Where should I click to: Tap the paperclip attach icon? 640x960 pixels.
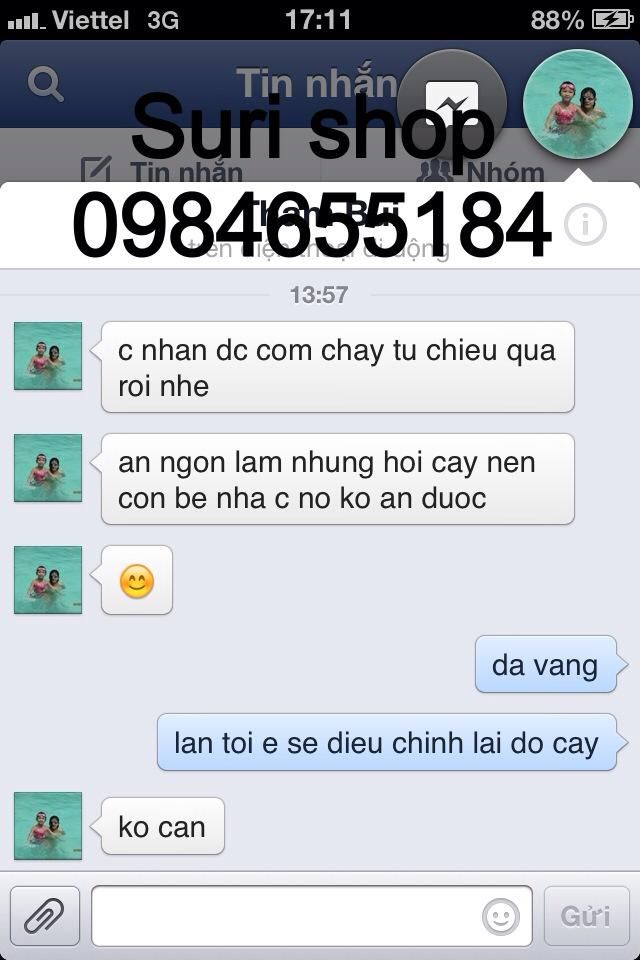(x=44, y=915)
